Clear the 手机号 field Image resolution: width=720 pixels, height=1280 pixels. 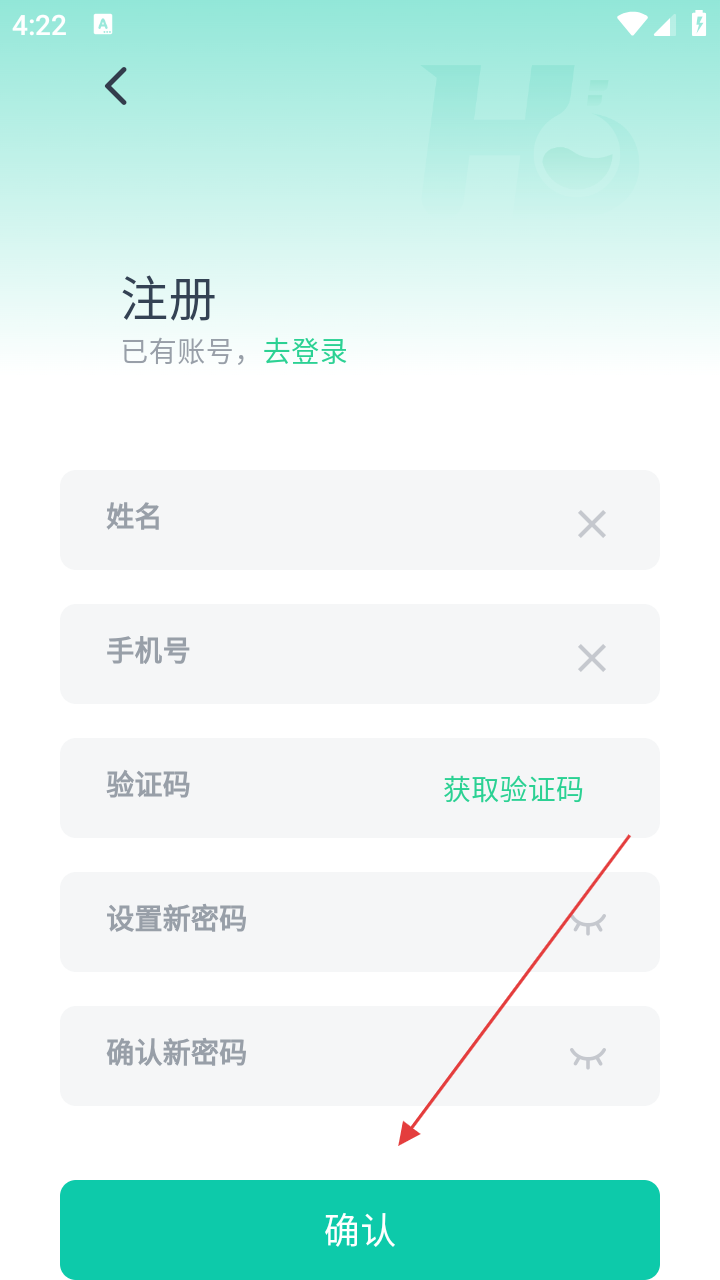(592, 658)
